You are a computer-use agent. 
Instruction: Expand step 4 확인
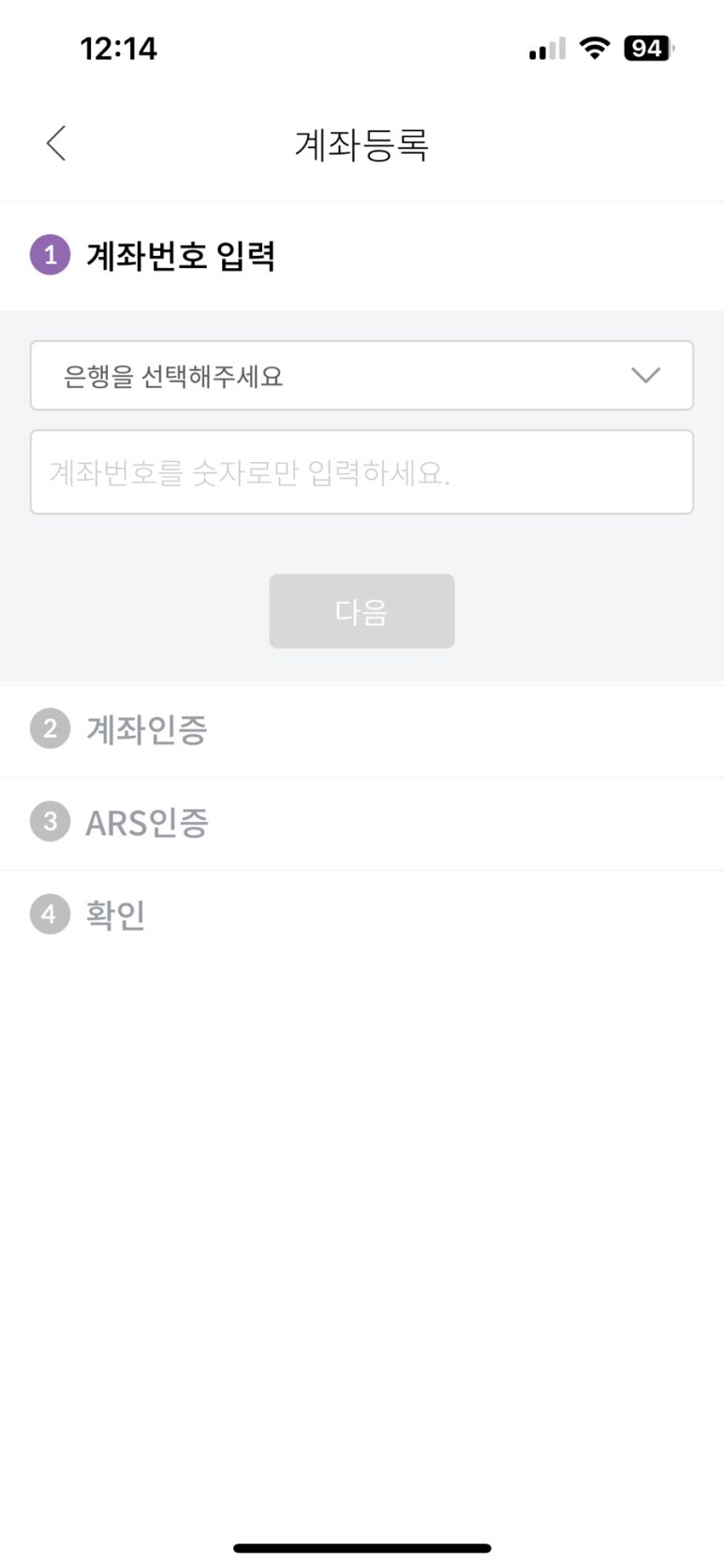[362, 915]
